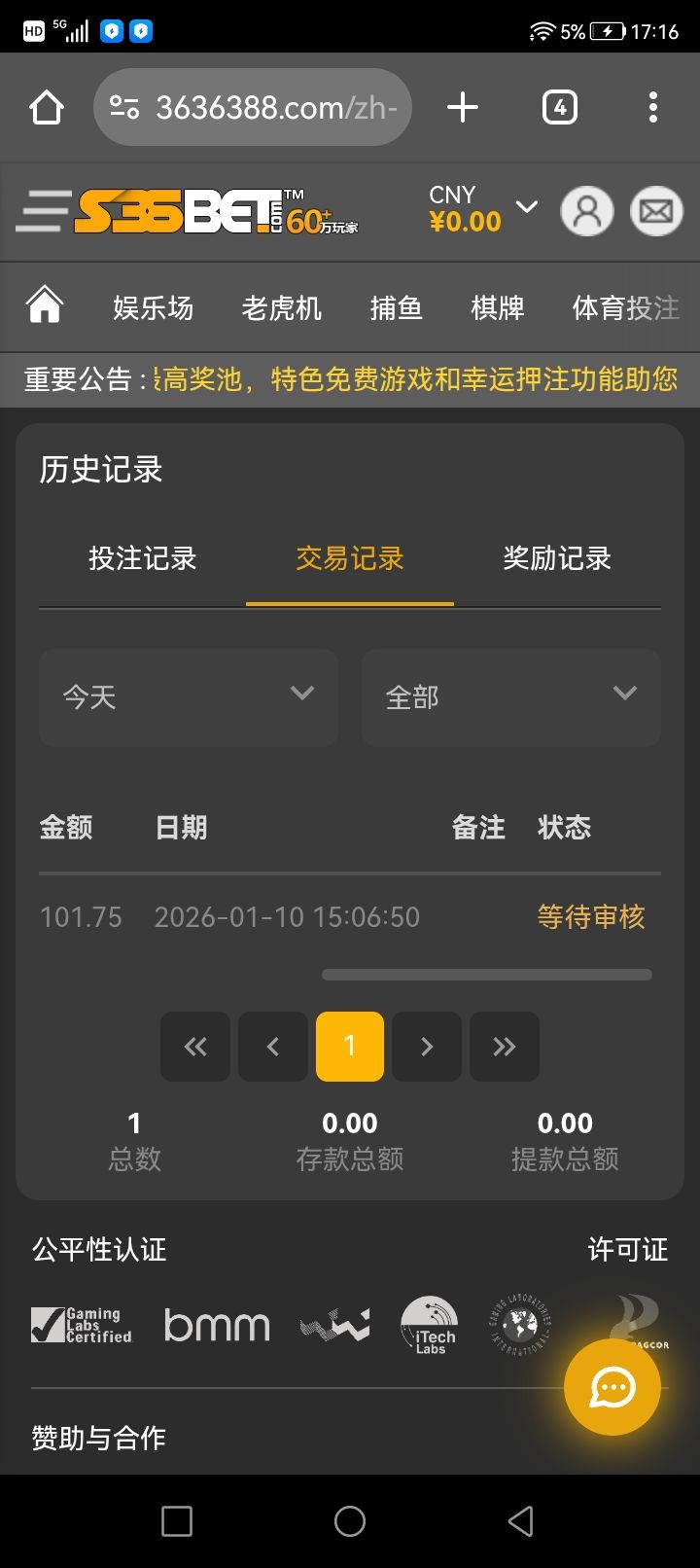
Task: Switch to the 奖励记录 tab
Action: tap(556, 558)
